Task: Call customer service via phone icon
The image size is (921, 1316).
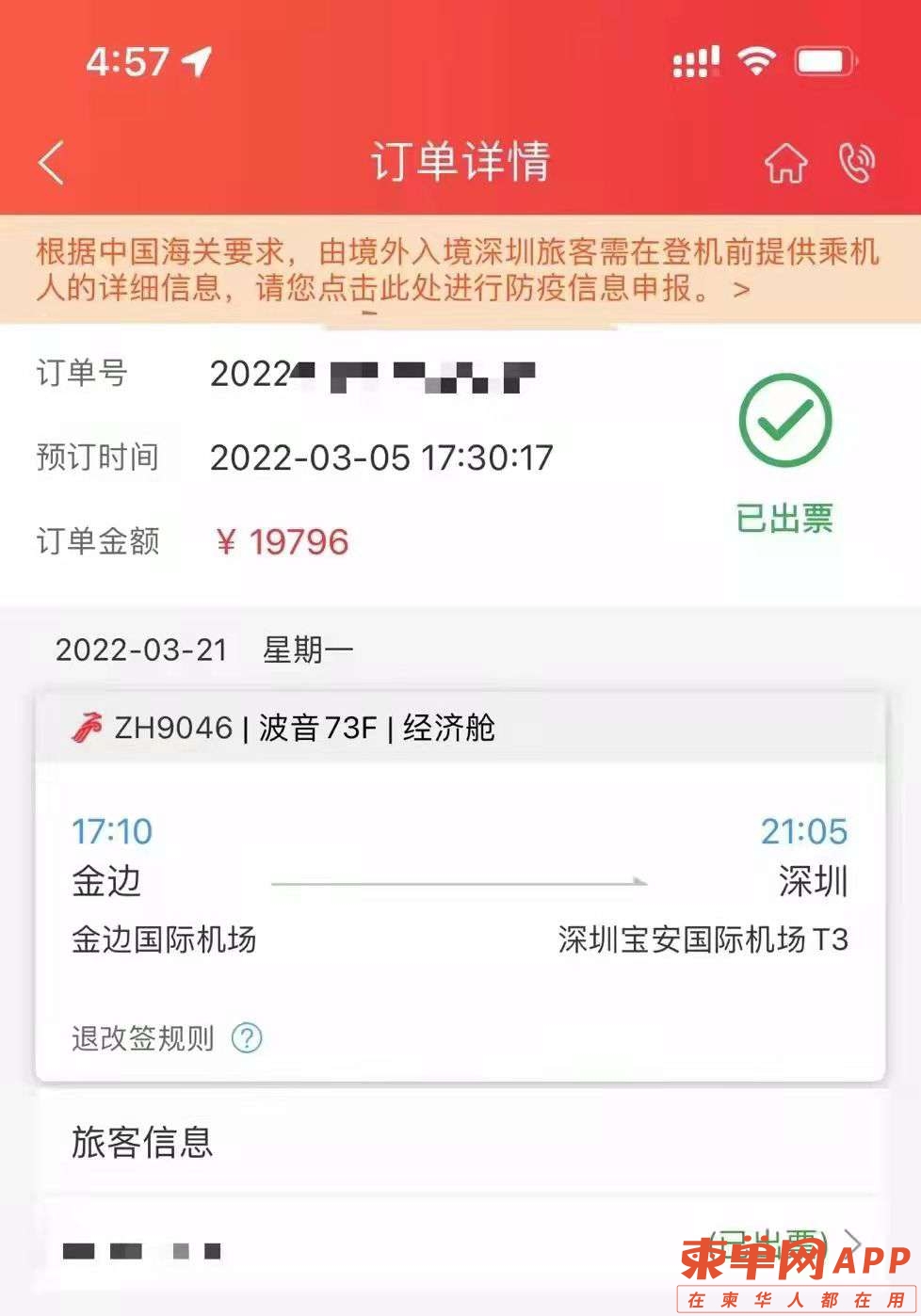Action: pyautogui.click(x=856, y=163)
